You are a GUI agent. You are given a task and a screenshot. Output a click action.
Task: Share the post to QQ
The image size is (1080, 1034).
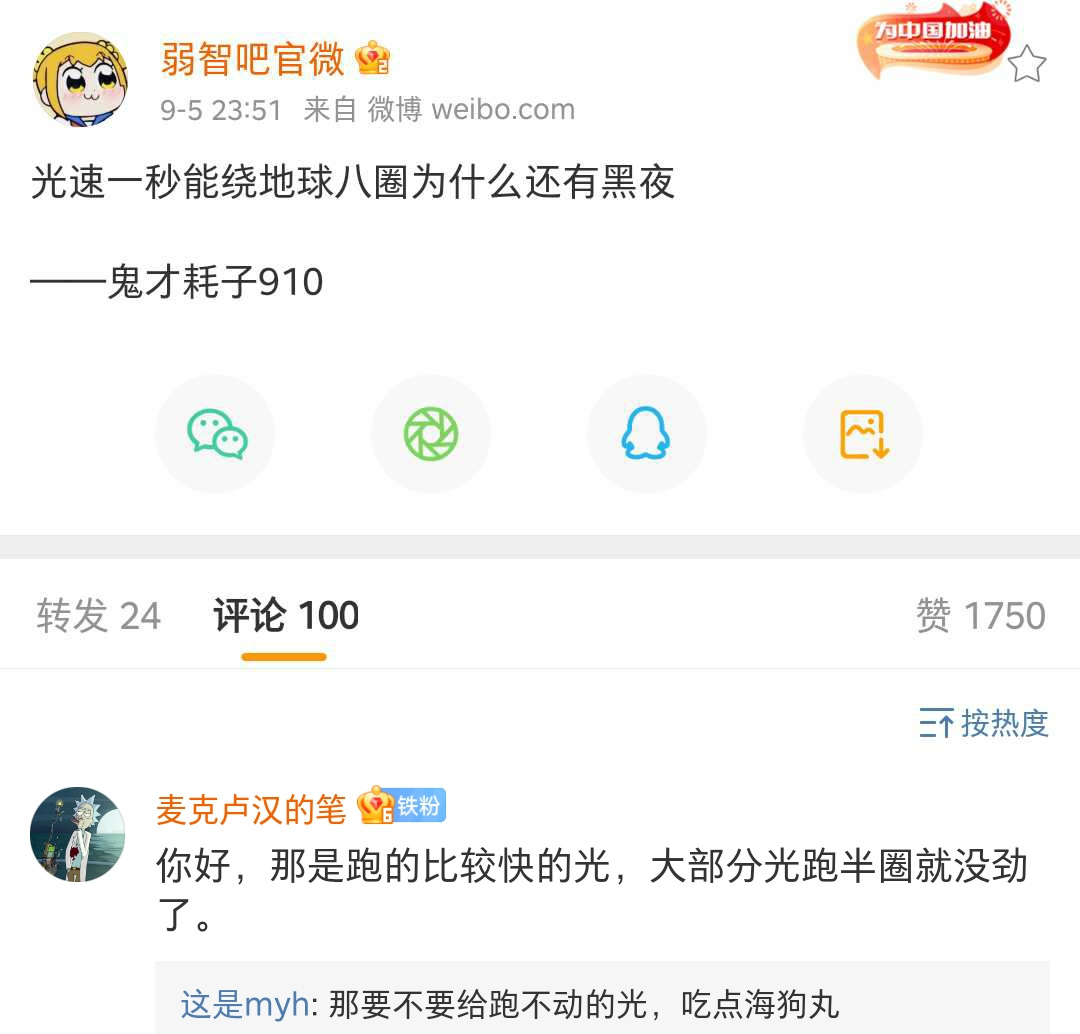click(x=646, y=434)
